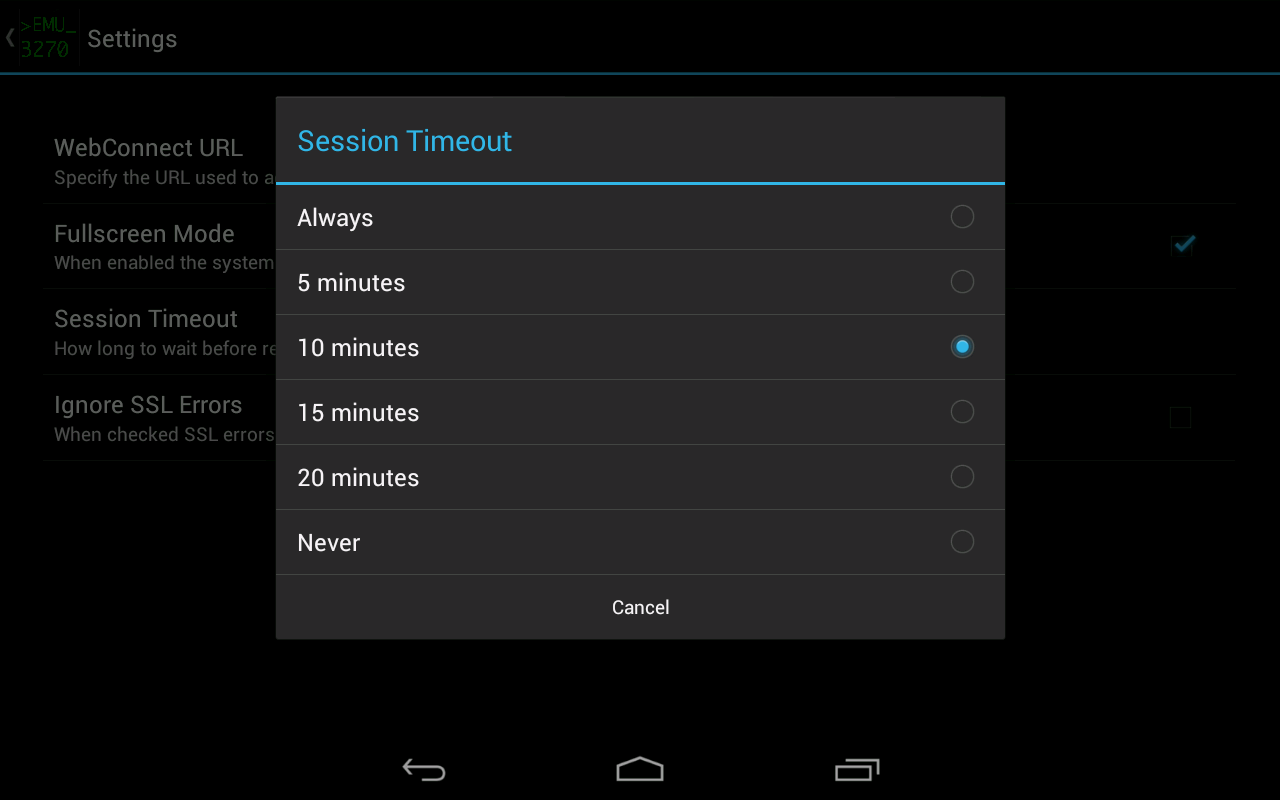Choose 5 minutes session timeout

[640, 282]
